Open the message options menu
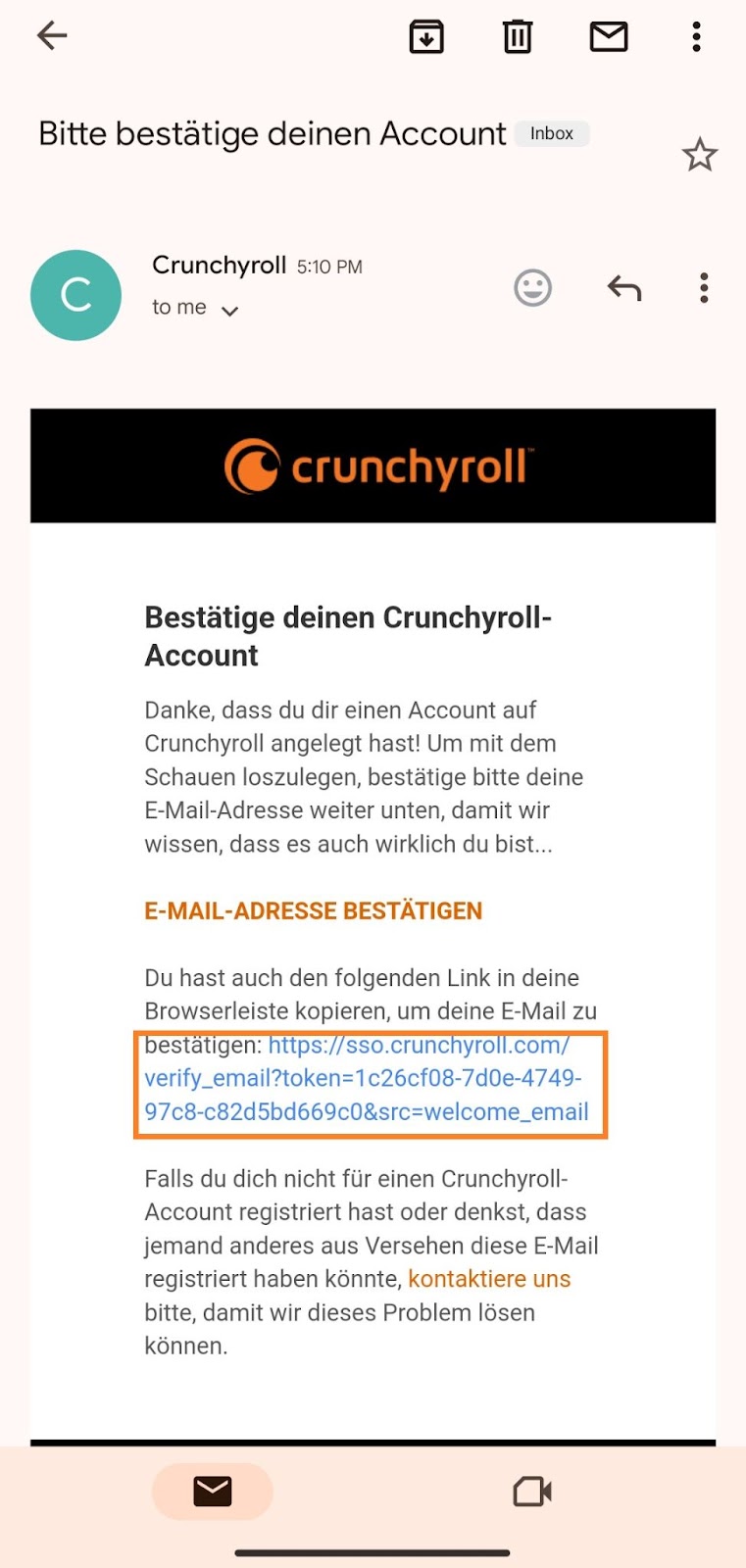This screenshot has height=1568, width=746. click(x=703, y=288)
